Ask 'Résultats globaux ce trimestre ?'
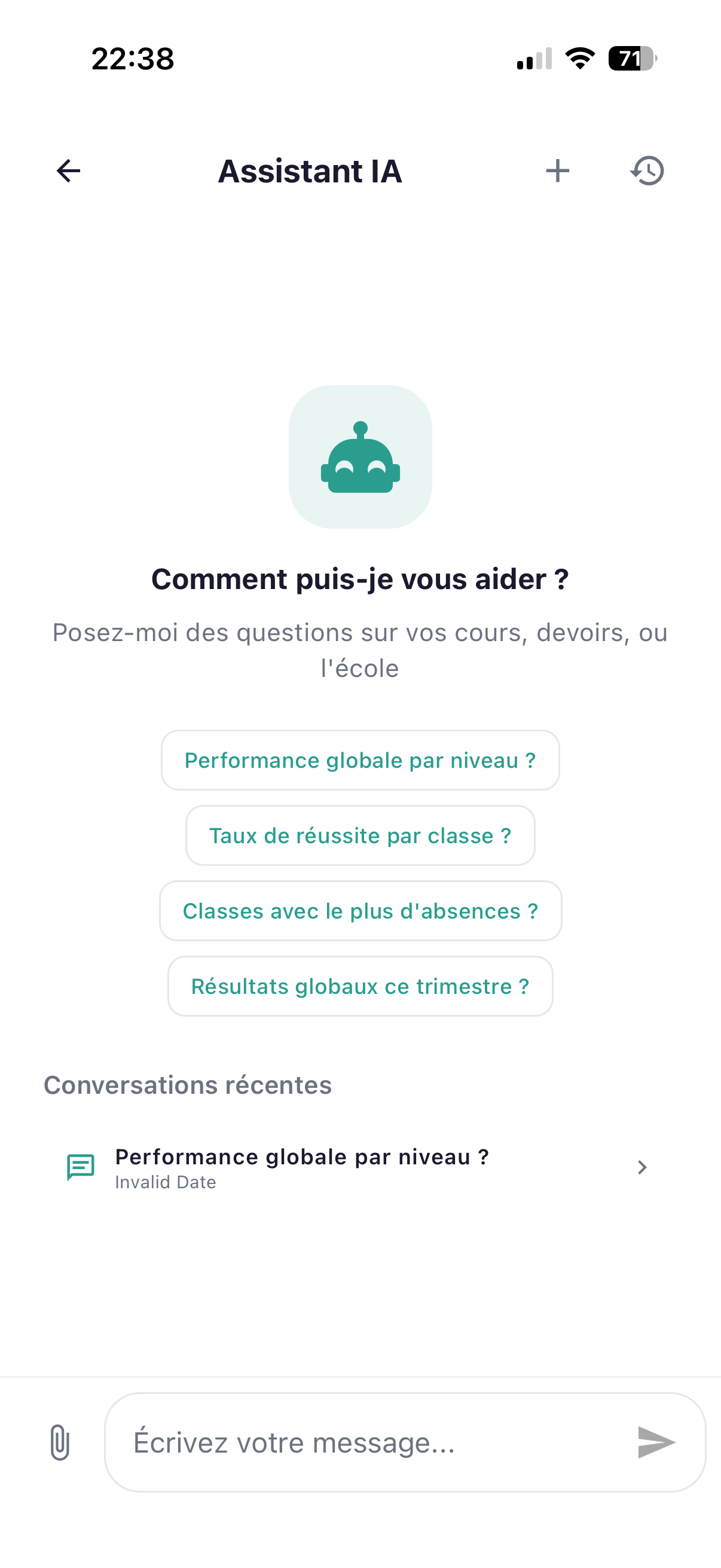Viewport: 721px width, 1568px height. point(359,986)
